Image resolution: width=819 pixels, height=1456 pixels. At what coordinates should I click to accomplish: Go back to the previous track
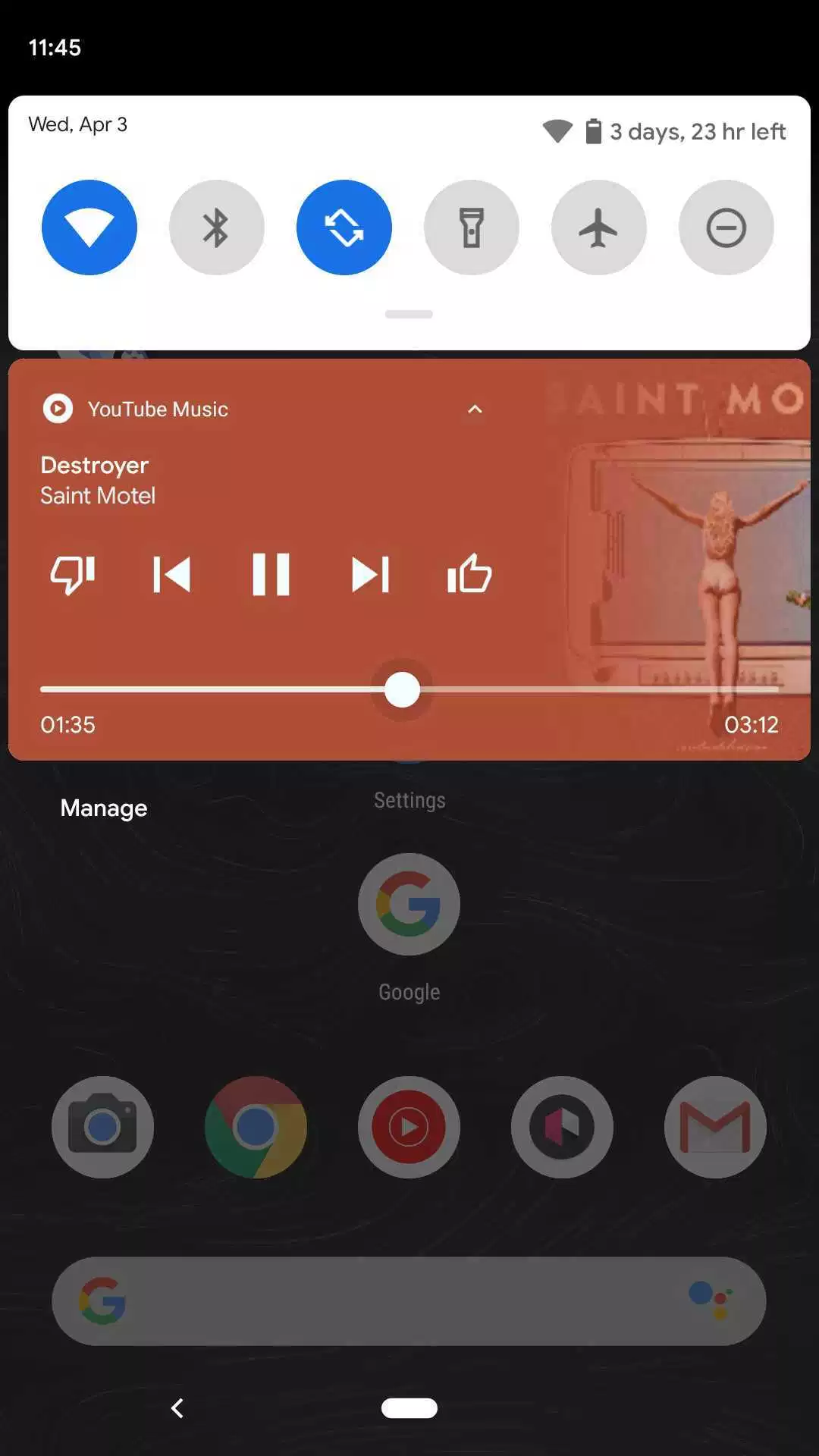[x=171, y=574]
